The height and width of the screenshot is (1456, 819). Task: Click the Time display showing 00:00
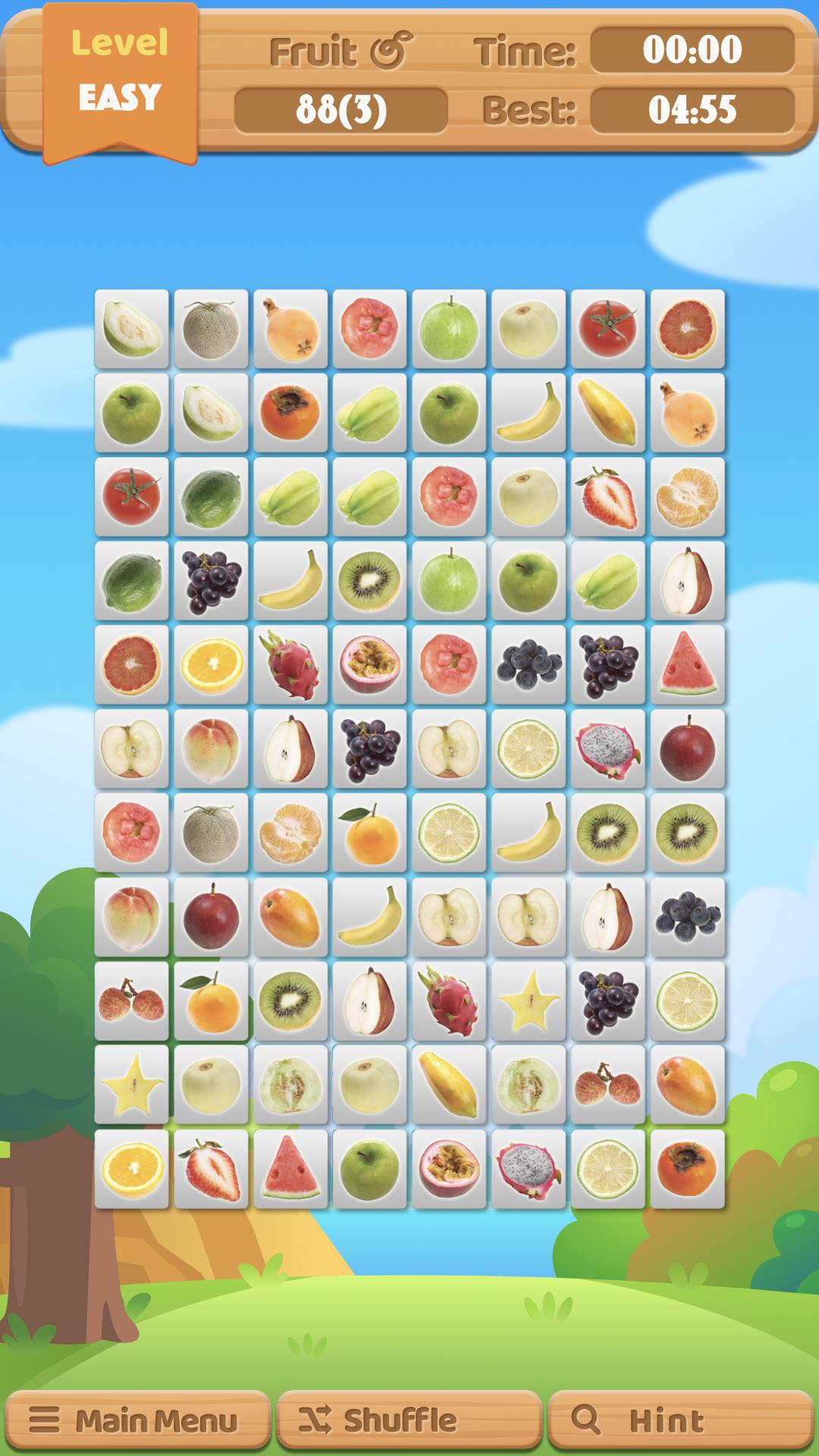click(694, 49)
